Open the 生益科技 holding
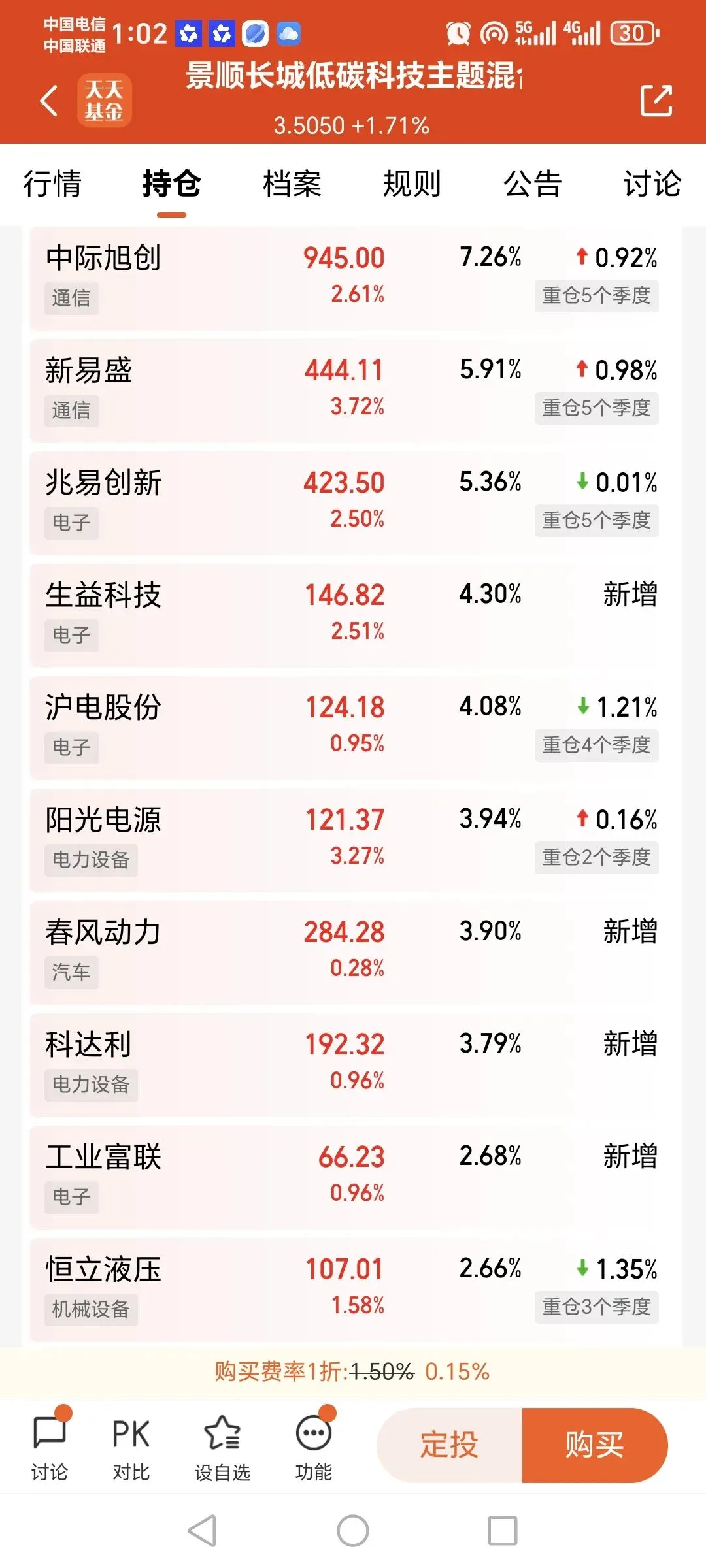Screen dimensions: 706x1568 353,615
